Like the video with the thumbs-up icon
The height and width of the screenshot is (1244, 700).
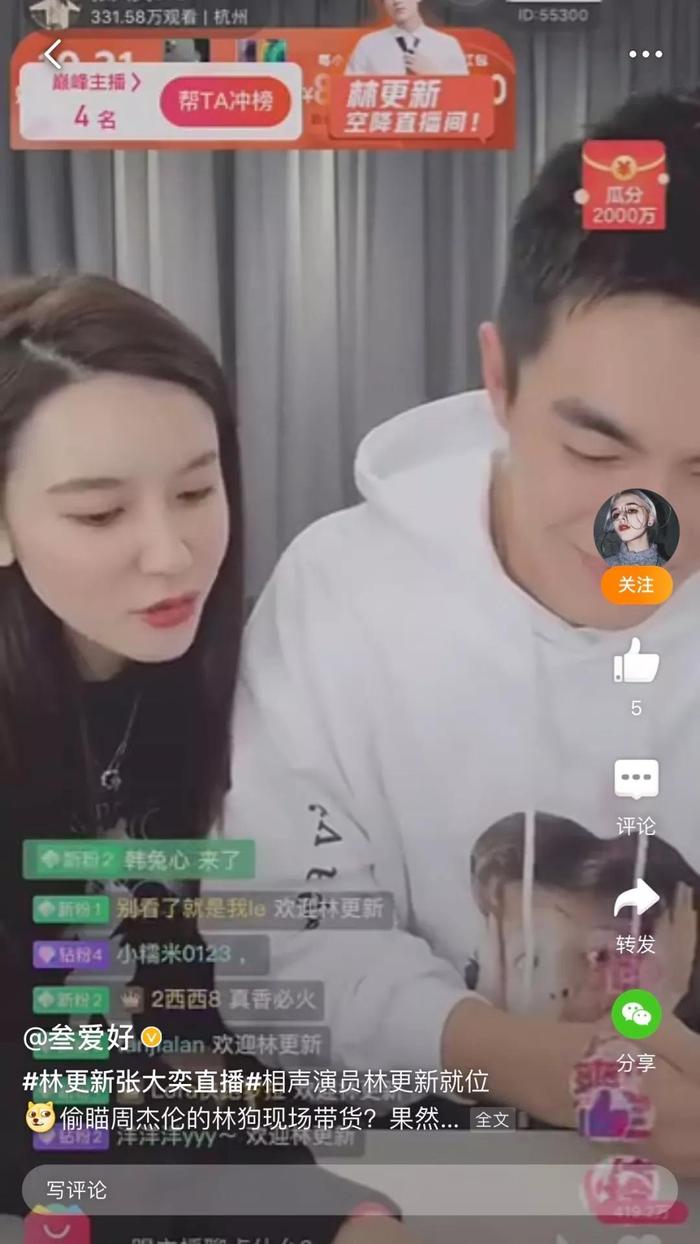(636, 662)
